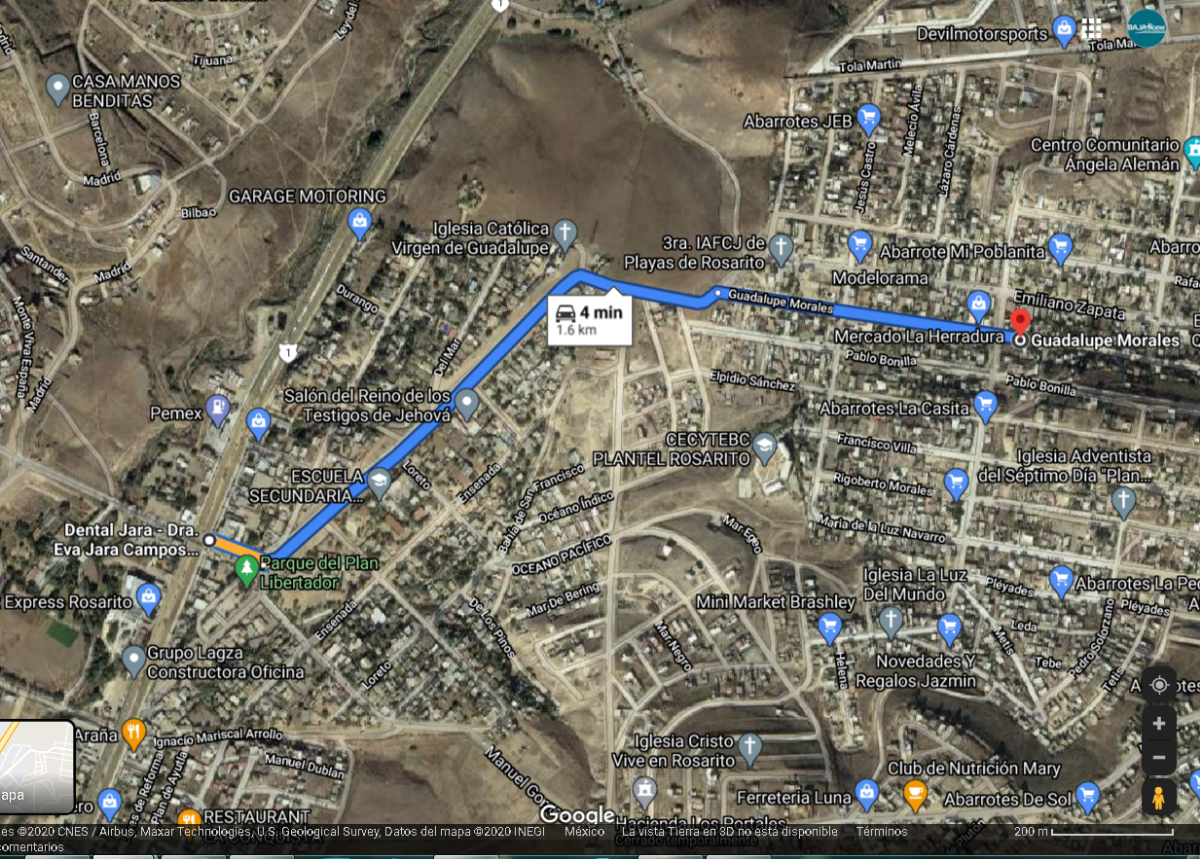1200x859 pixels.
Task: Select Abarrotes JEB shop marker
Action: 867,120
